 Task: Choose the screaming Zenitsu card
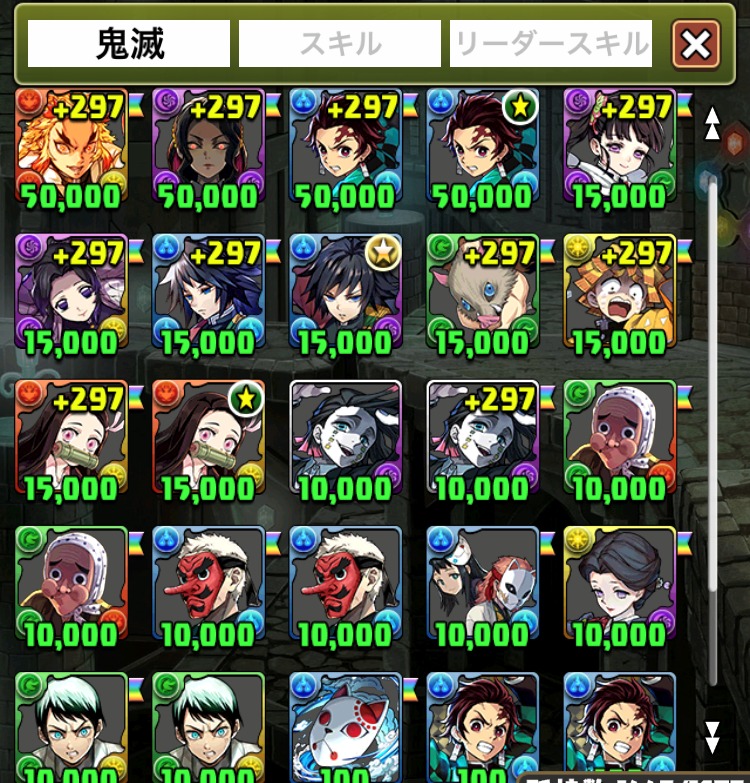(619, 295)
